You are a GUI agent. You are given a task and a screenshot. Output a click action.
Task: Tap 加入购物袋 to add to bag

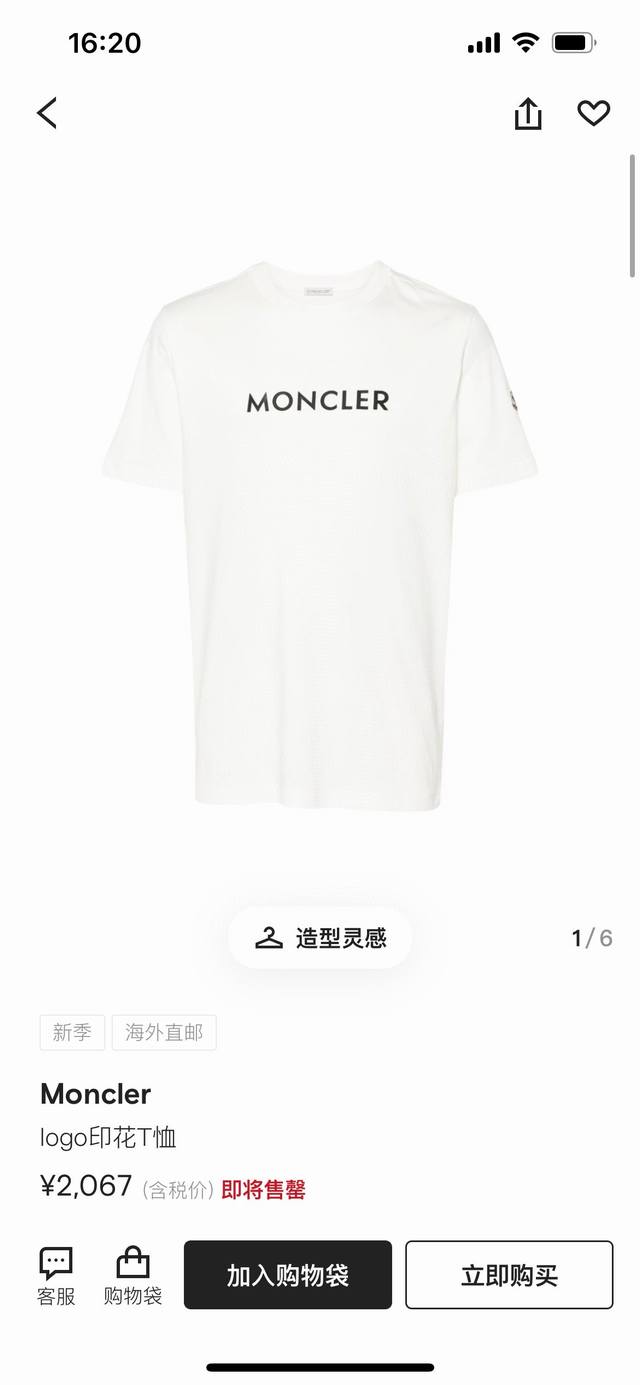[288, 1275]
